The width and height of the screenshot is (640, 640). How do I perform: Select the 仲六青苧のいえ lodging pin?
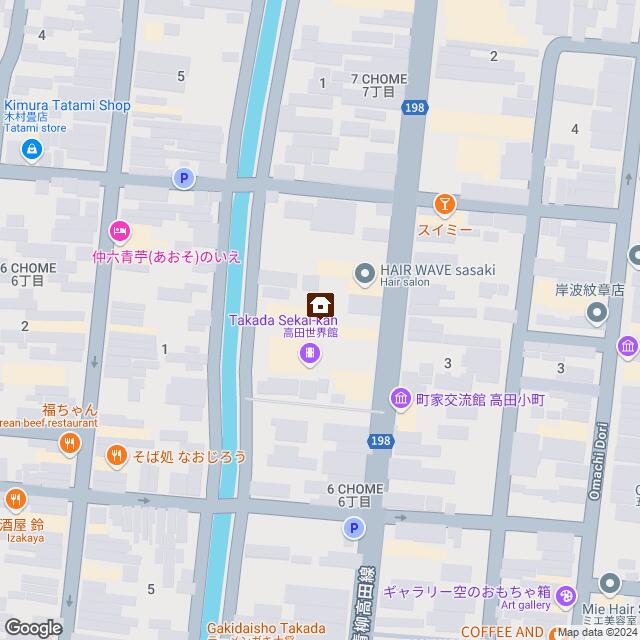pos(119,232)
